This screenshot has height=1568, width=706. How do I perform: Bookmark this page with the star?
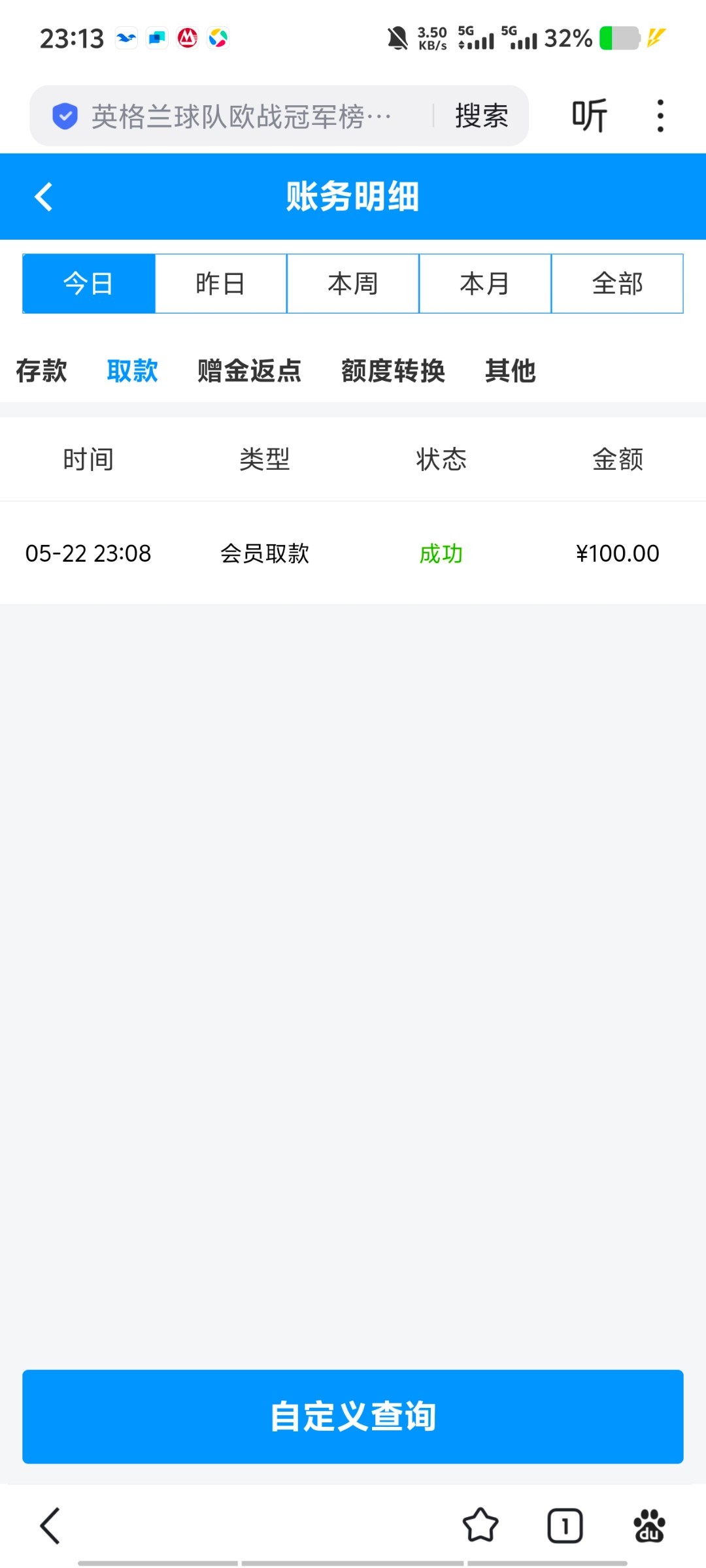480,1526
